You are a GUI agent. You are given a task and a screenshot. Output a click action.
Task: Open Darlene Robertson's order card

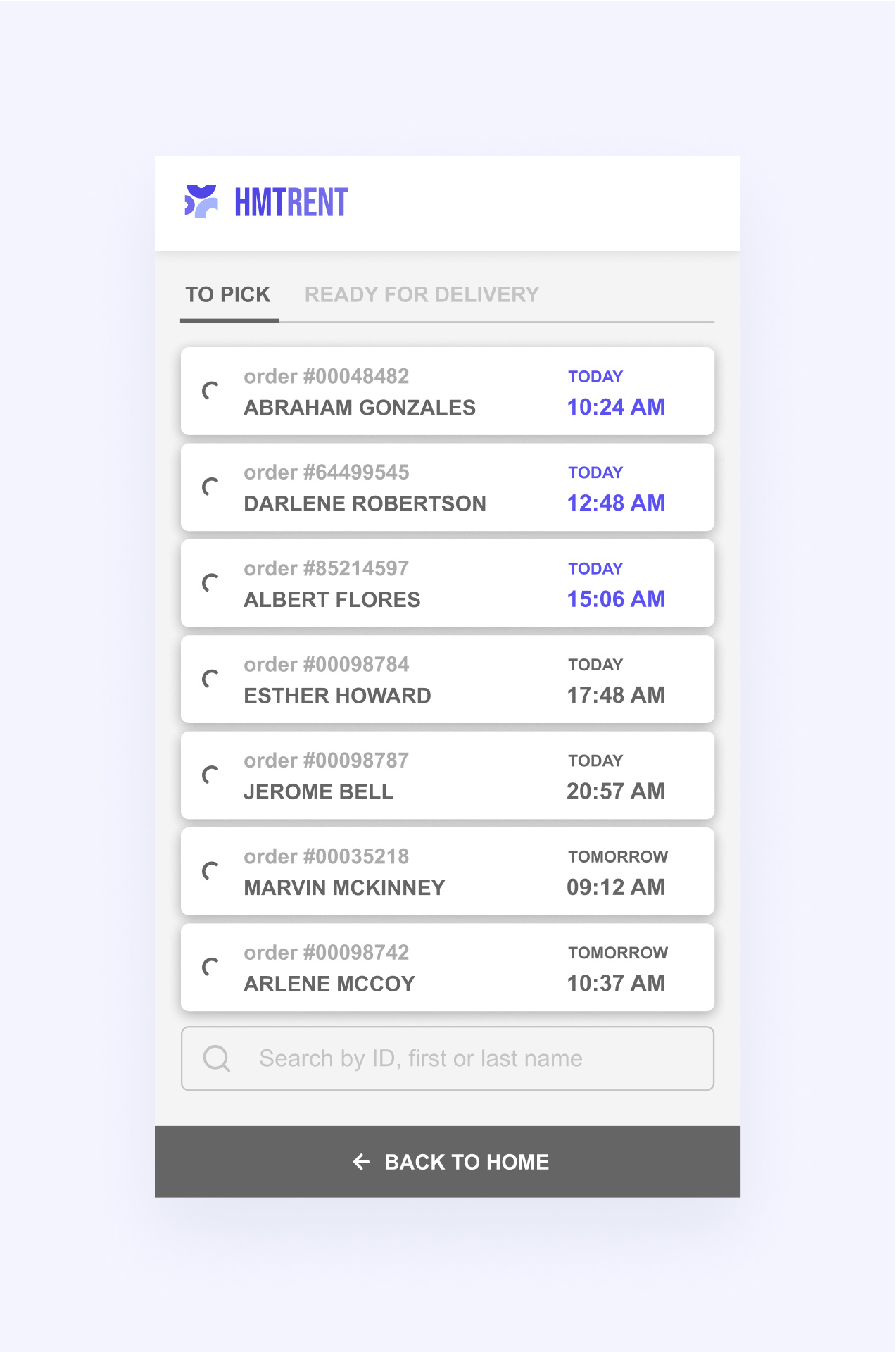[x=447, y=487]
